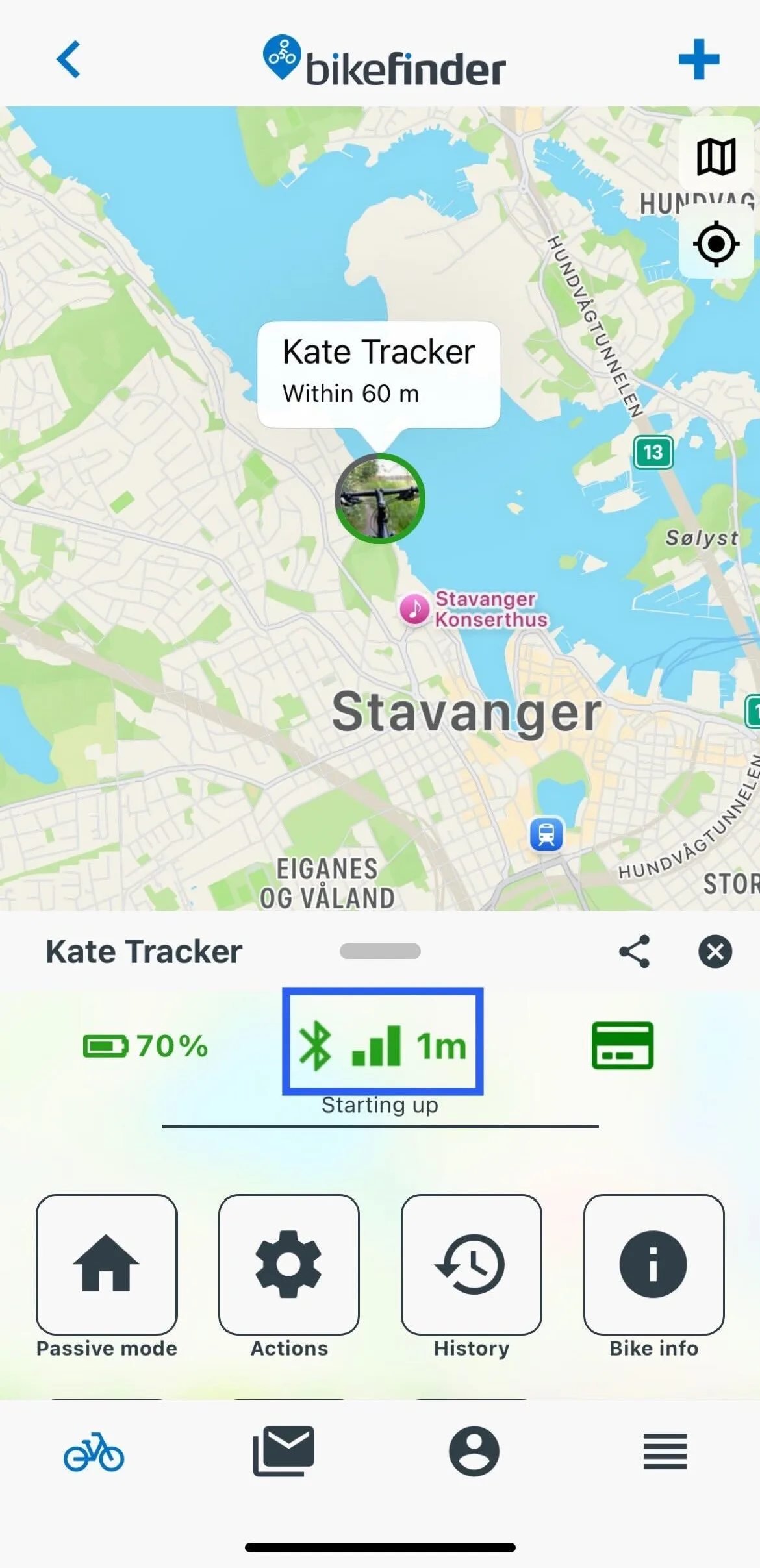Add a new tracker with the plus icon
Image resolution: width=760 pixels, height=1568 pixels.
click(x=698, y=60)
